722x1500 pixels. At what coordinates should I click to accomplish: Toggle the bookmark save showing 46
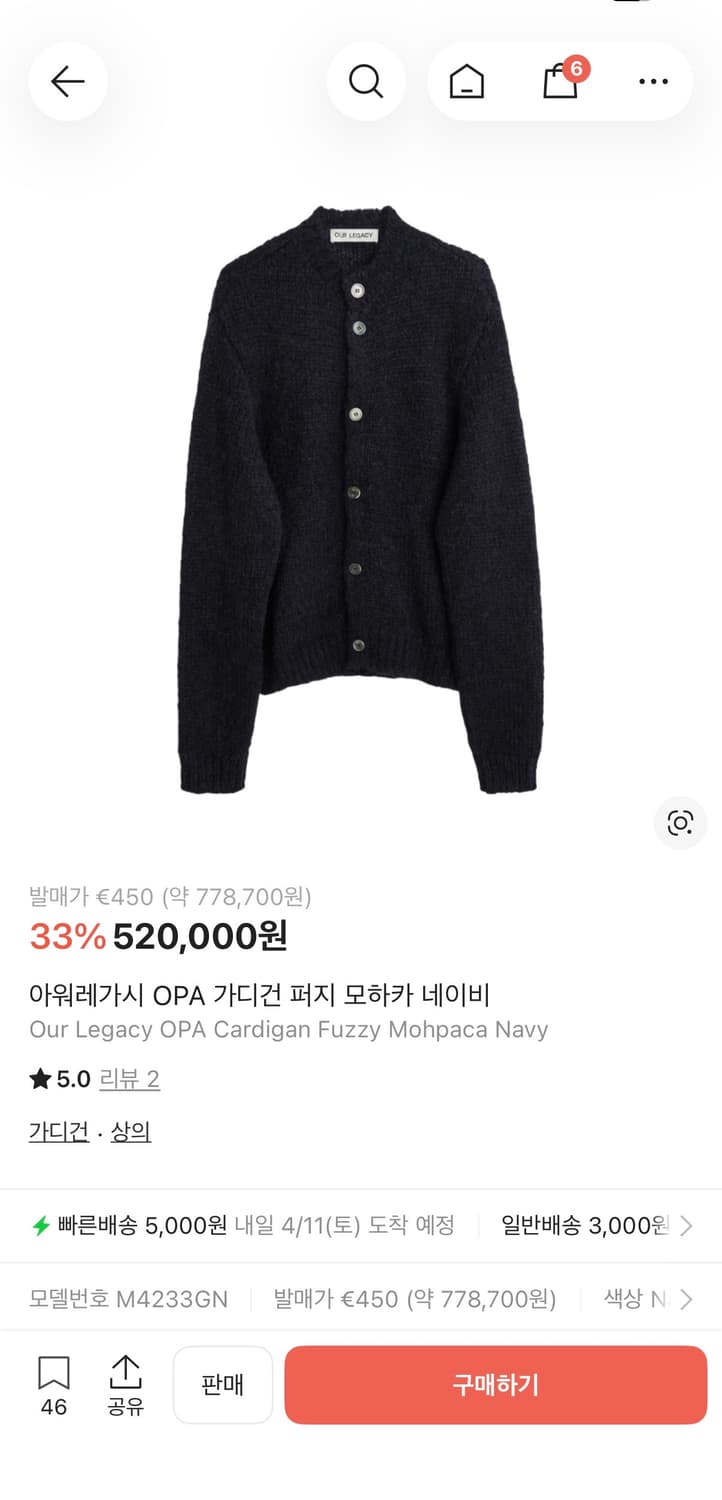[52, 1383]
